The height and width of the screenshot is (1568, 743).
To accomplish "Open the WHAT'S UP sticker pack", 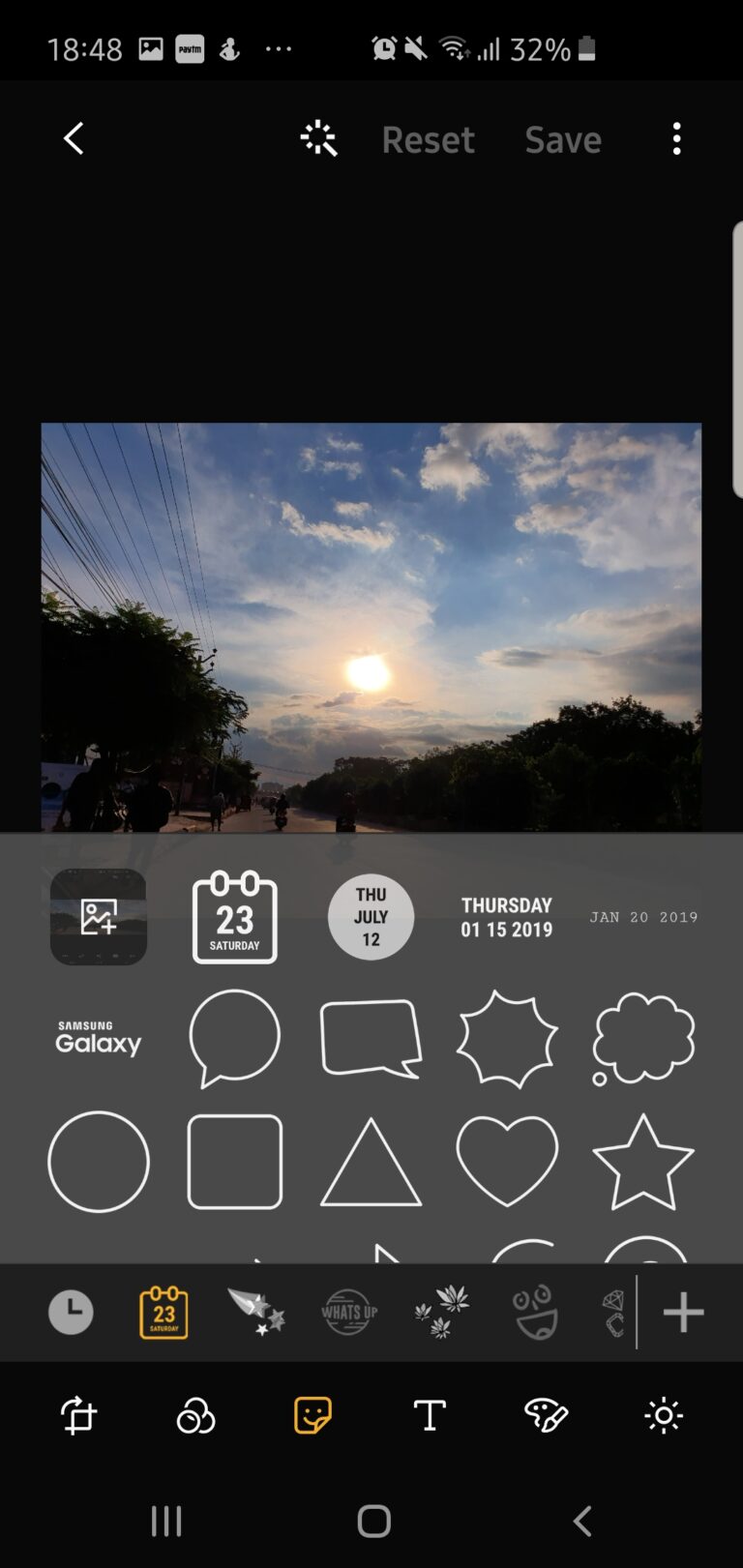I will (x=349, y=1313).
